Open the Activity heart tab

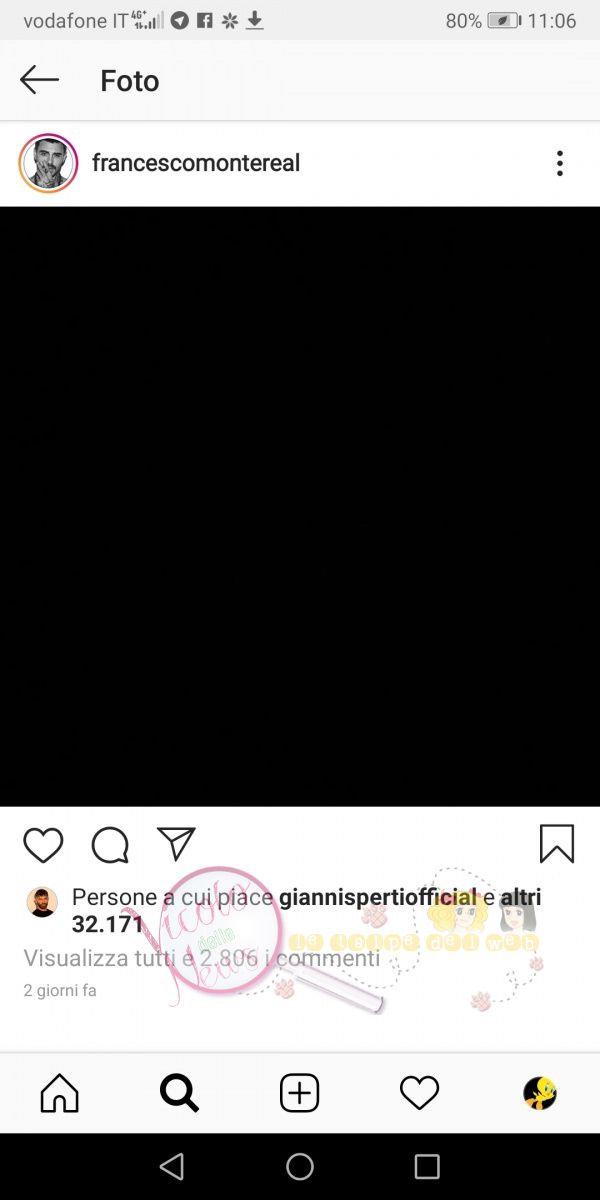pos(419,1092)
